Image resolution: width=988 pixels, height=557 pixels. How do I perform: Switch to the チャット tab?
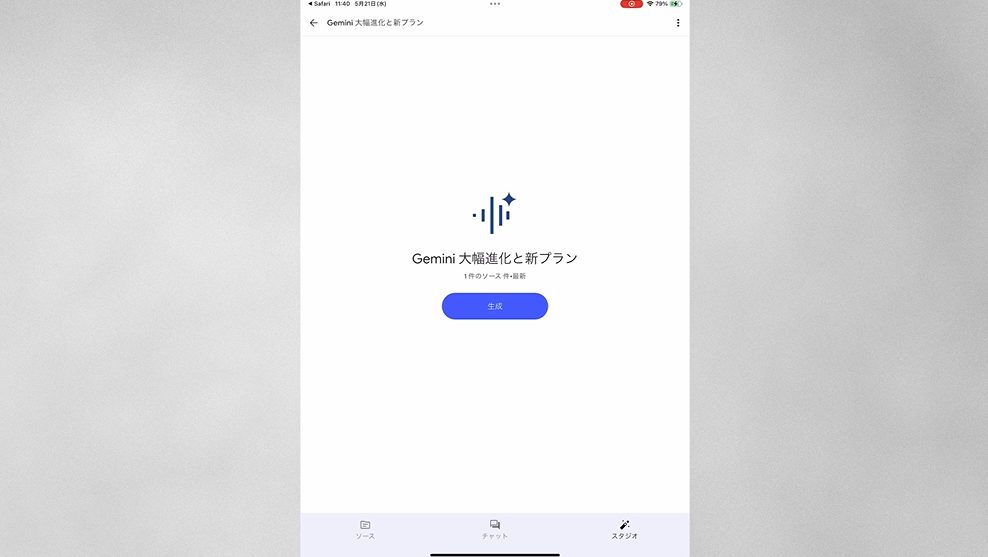tap(495, 529)
